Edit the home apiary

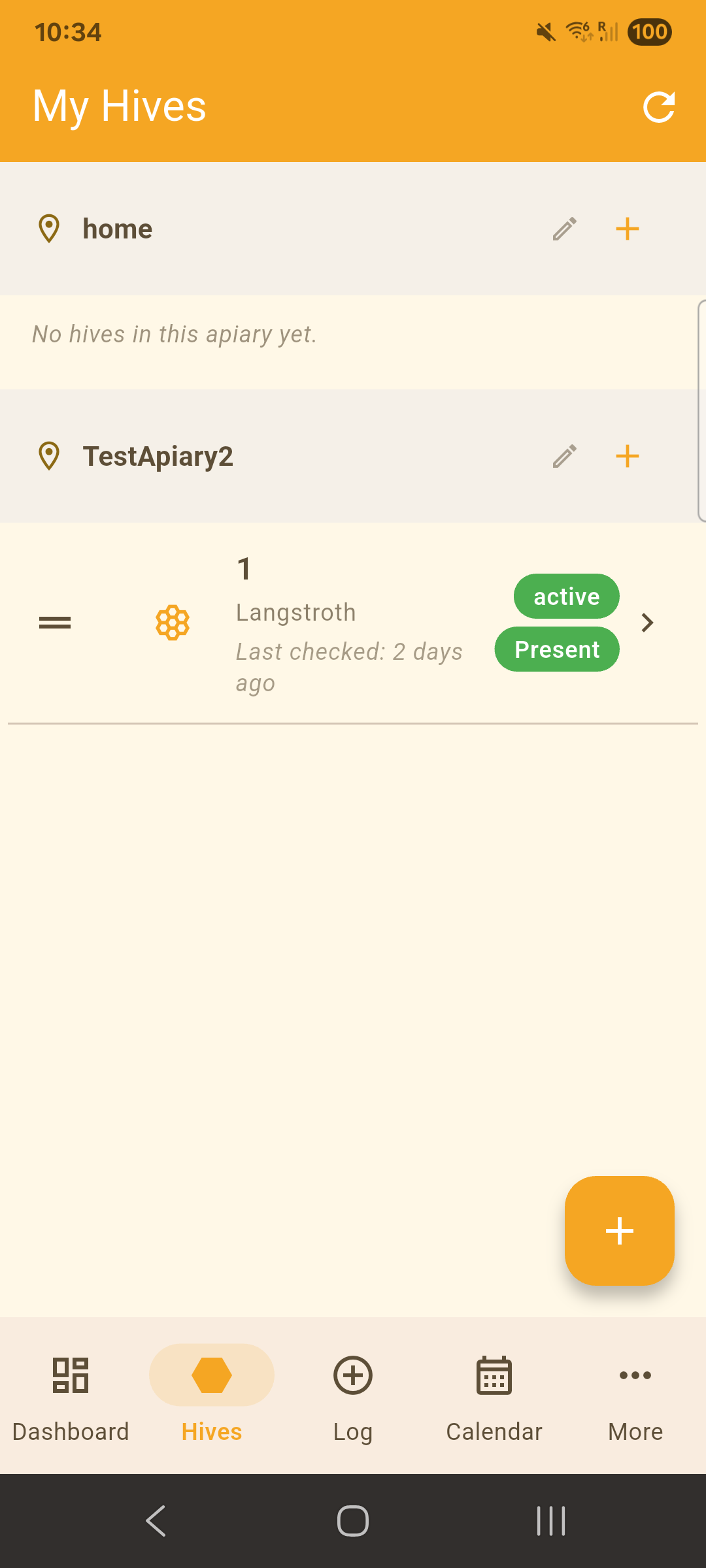[x=564, y=229]
